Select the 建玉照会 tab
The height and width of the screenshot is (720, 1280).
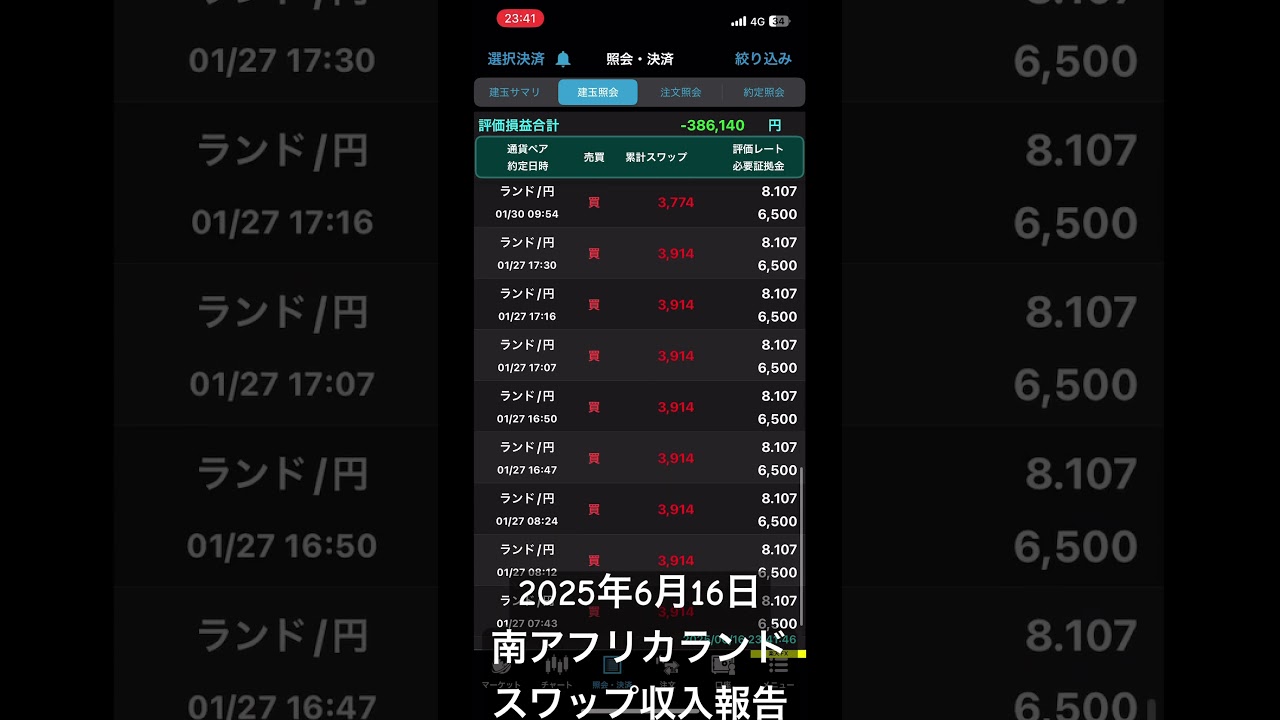[597, 92]
